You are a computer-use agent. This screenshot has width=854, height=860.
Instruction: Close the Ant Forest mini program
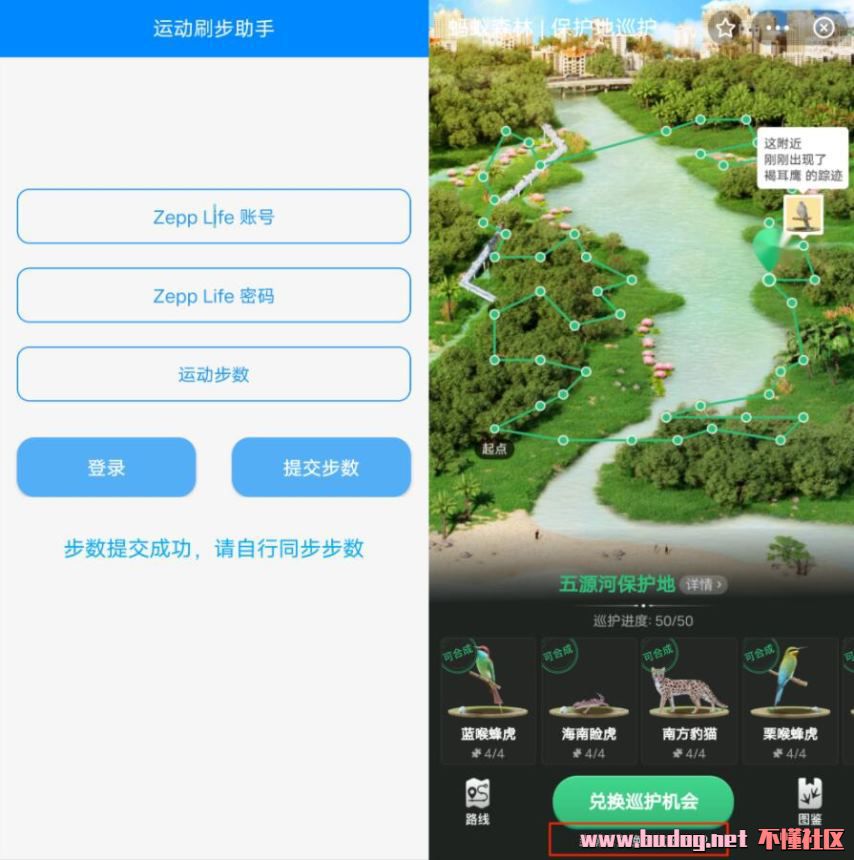click(823, 28)
